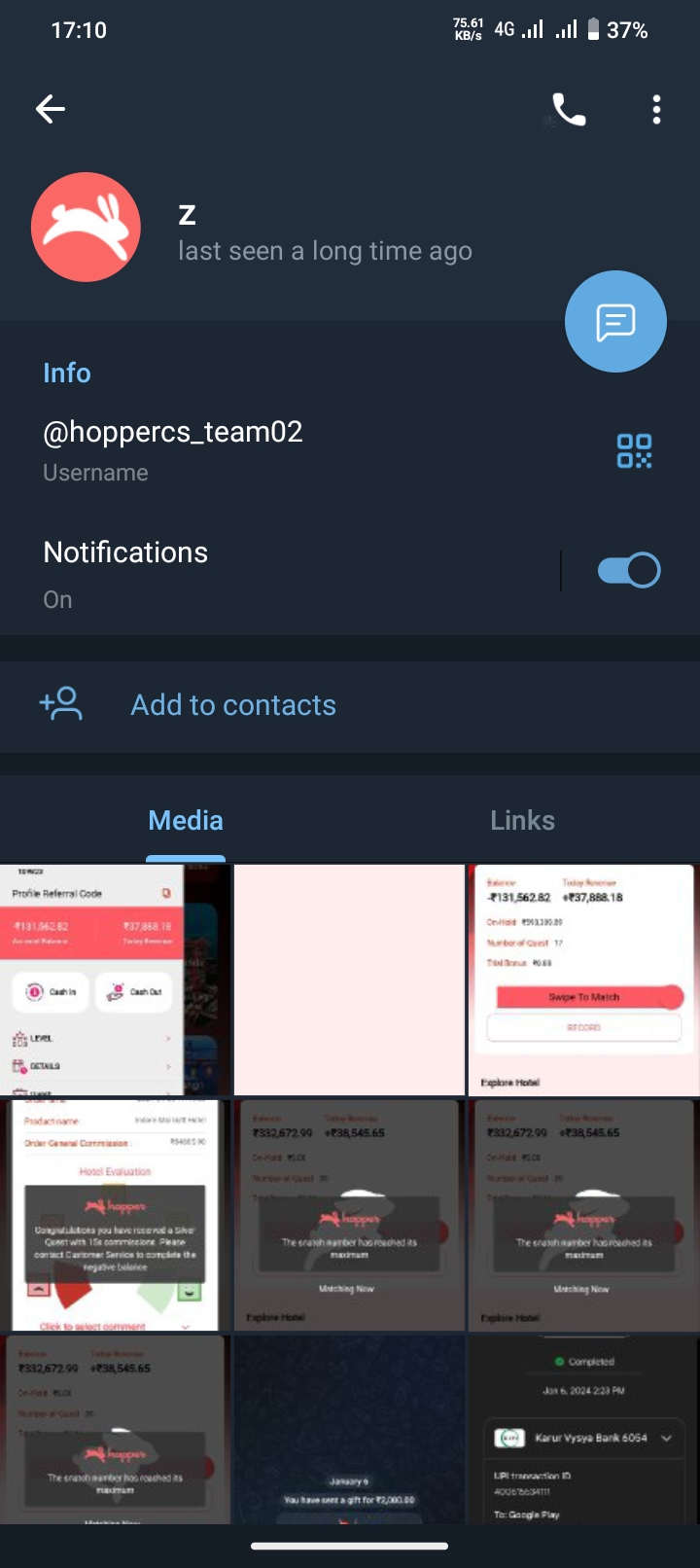Switch to the Links tab

coord(522,821)
